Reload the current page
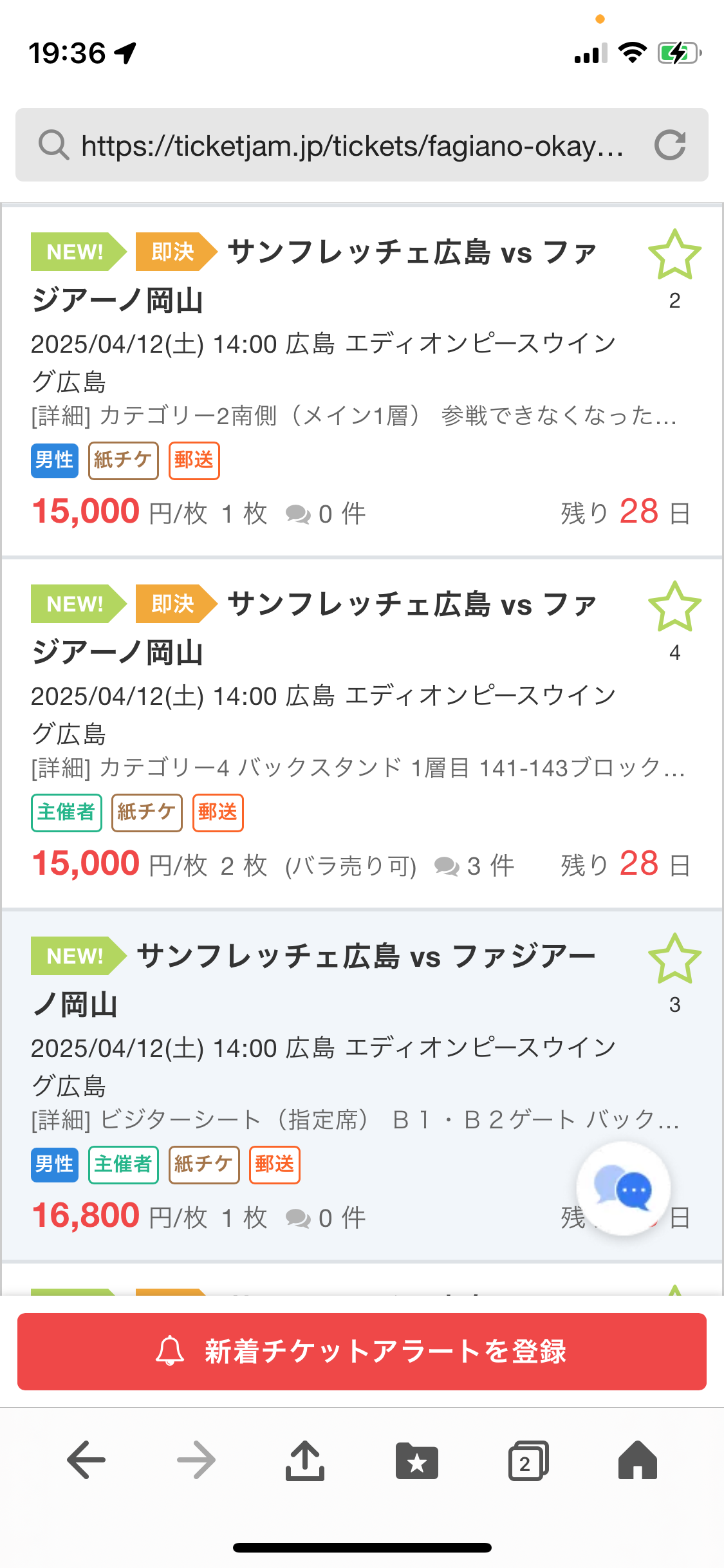The image size is (724, 1568). (x=670, y=145)
